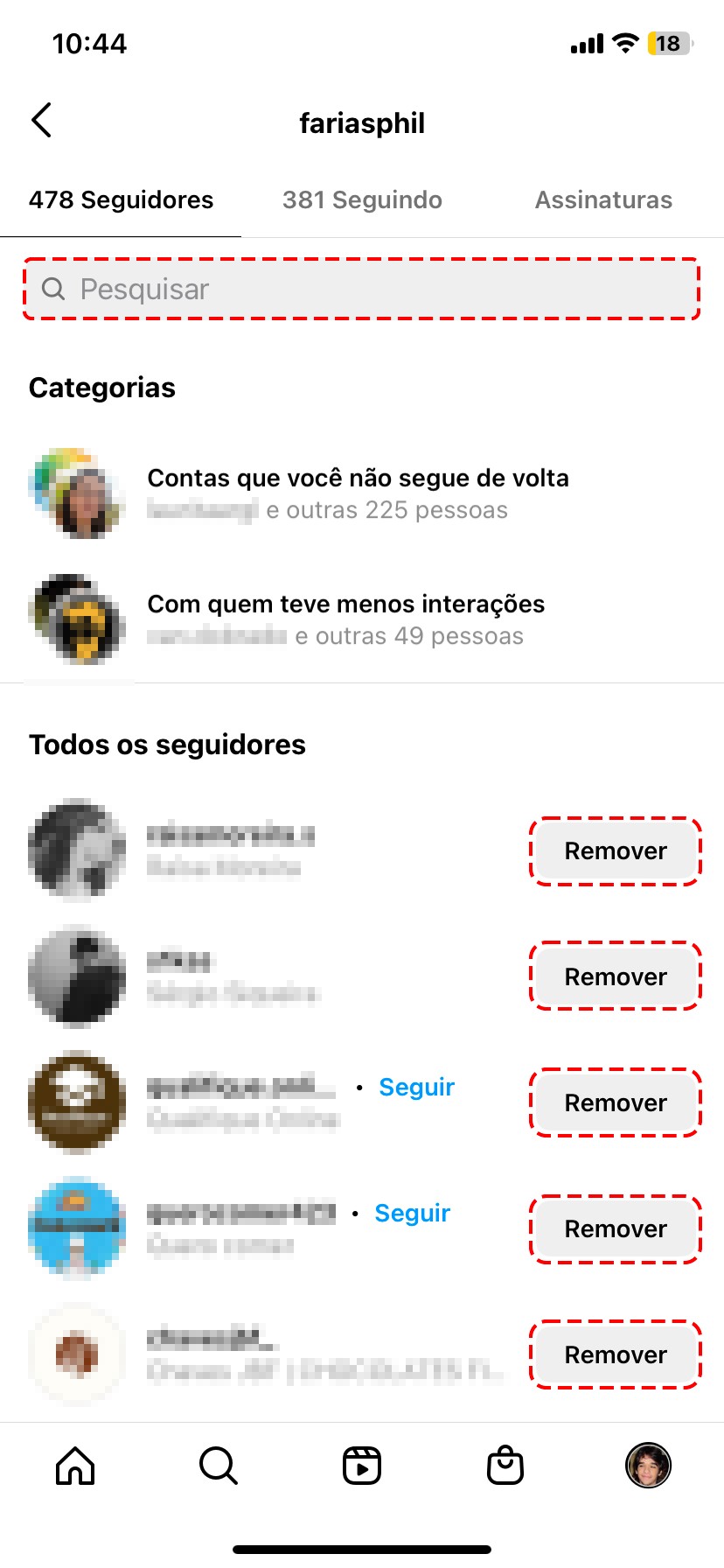724x1568 pixels.
Task: Tap the Pesquisar search field
Action: [361, 290]
